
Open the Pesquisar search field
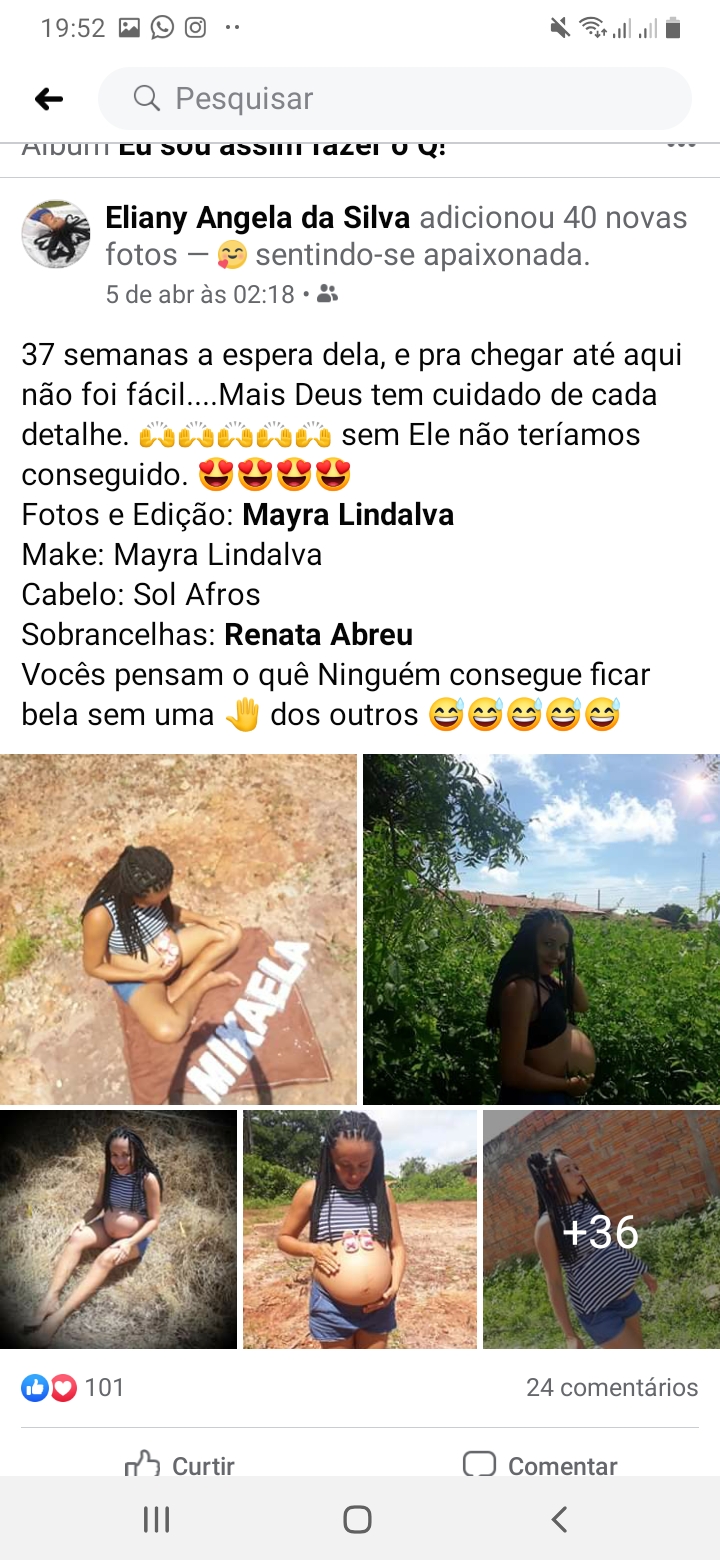[395, 98]
